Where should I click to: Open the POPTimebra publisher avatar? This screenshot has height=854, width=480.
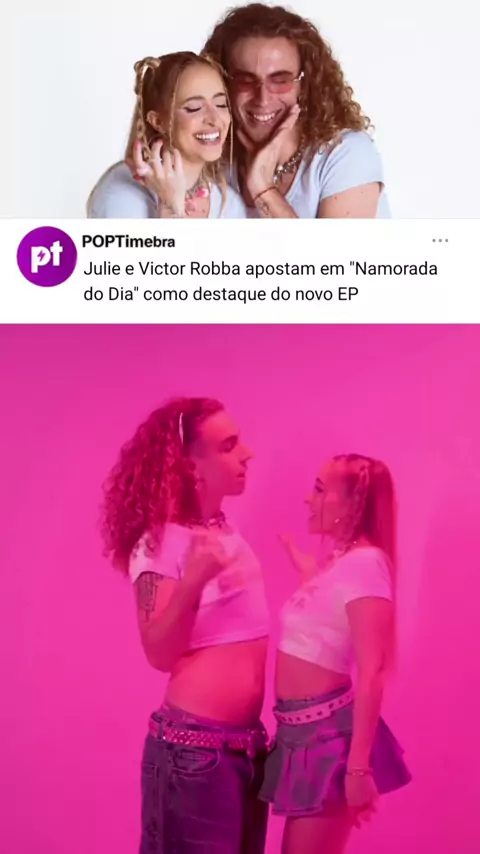(x=47, y=257)
